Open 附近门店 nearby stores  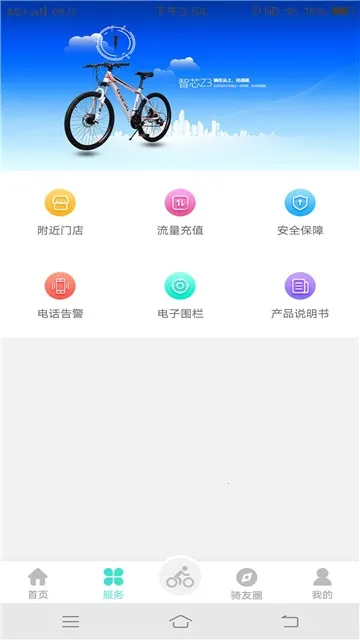click(60, 213)
